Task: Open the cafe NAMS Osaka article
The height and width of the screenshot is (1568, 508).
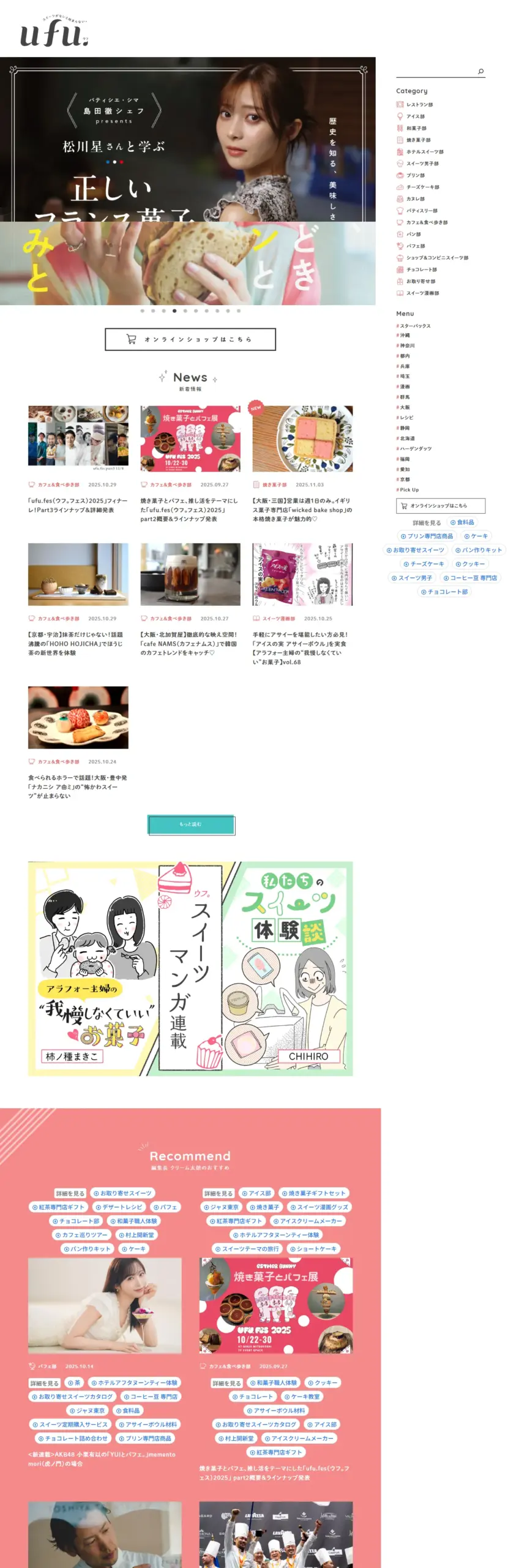Action: (x=190, y=643)
